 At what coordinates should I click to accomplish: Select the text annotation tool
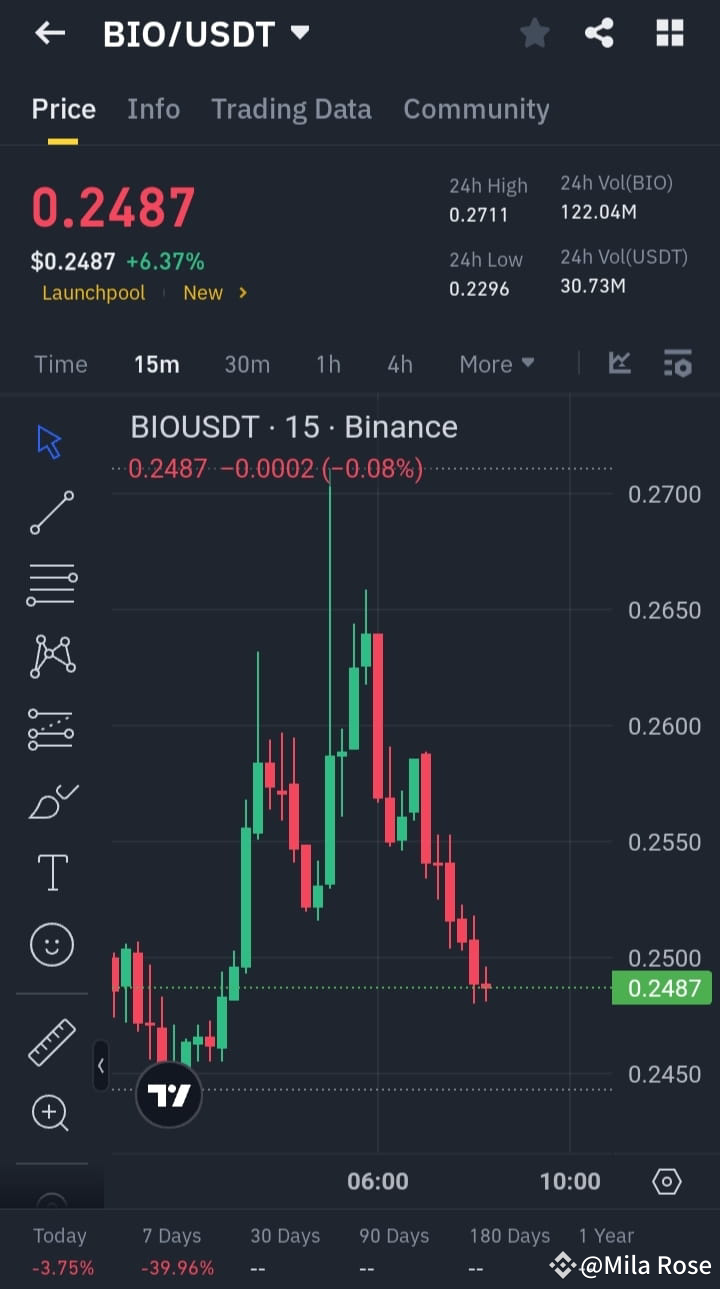pos(51,871)
